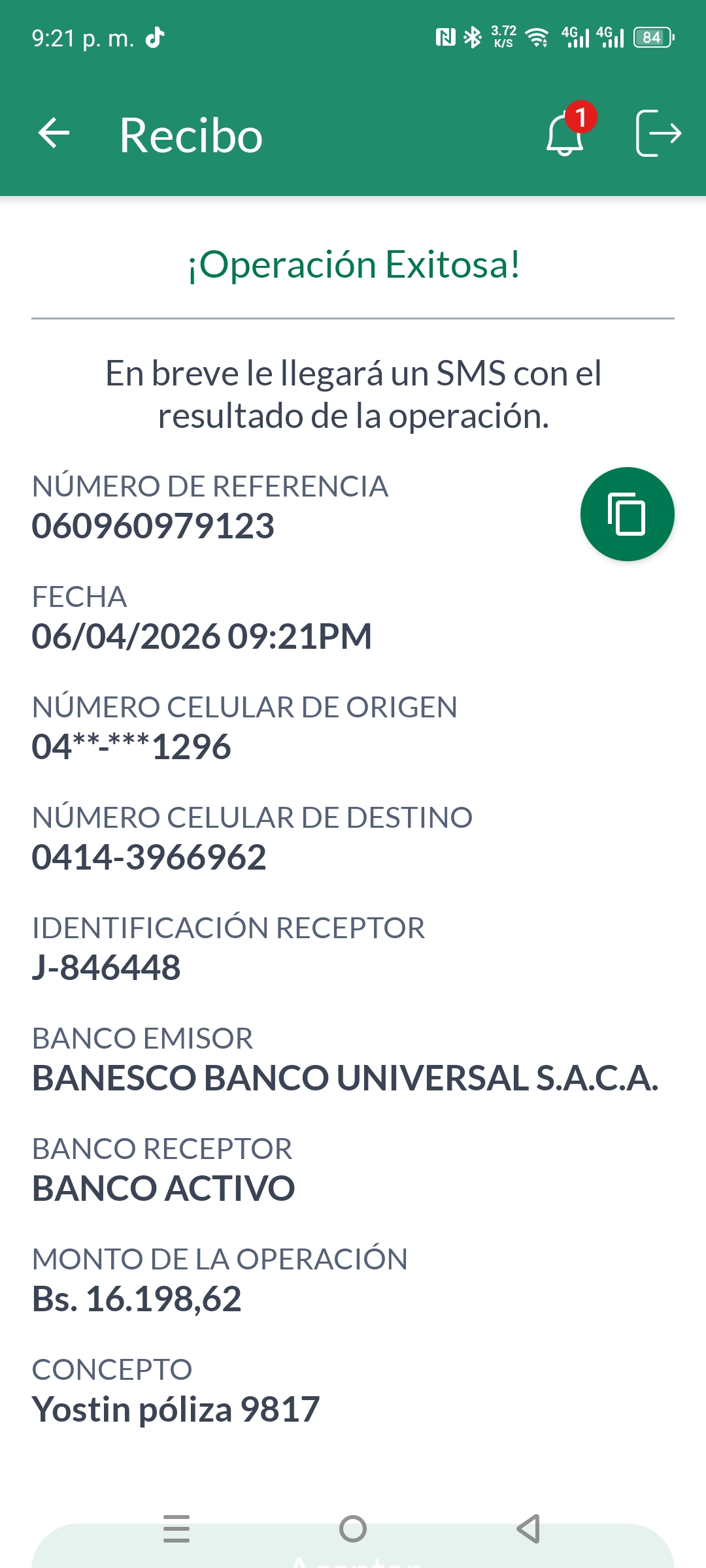
Task: Open the system recent apps menu
Action: click(x=176, y=1529)
